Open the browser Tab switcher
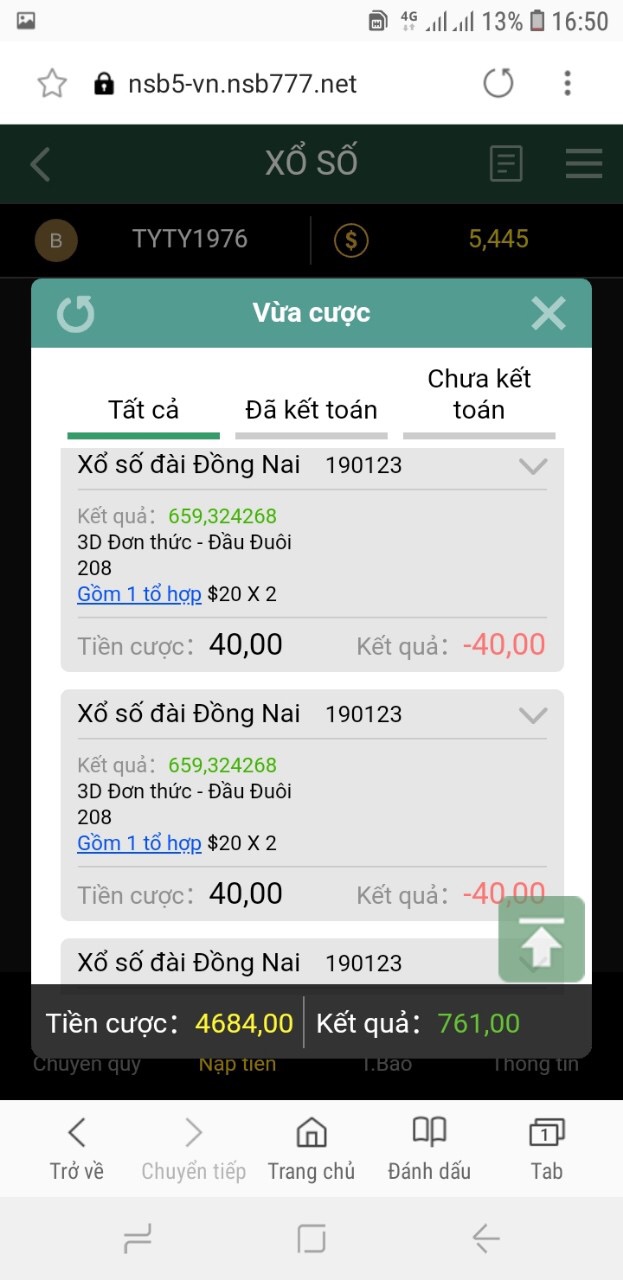This screenshot has width=623, height=1280. [x=546, y=1149]
